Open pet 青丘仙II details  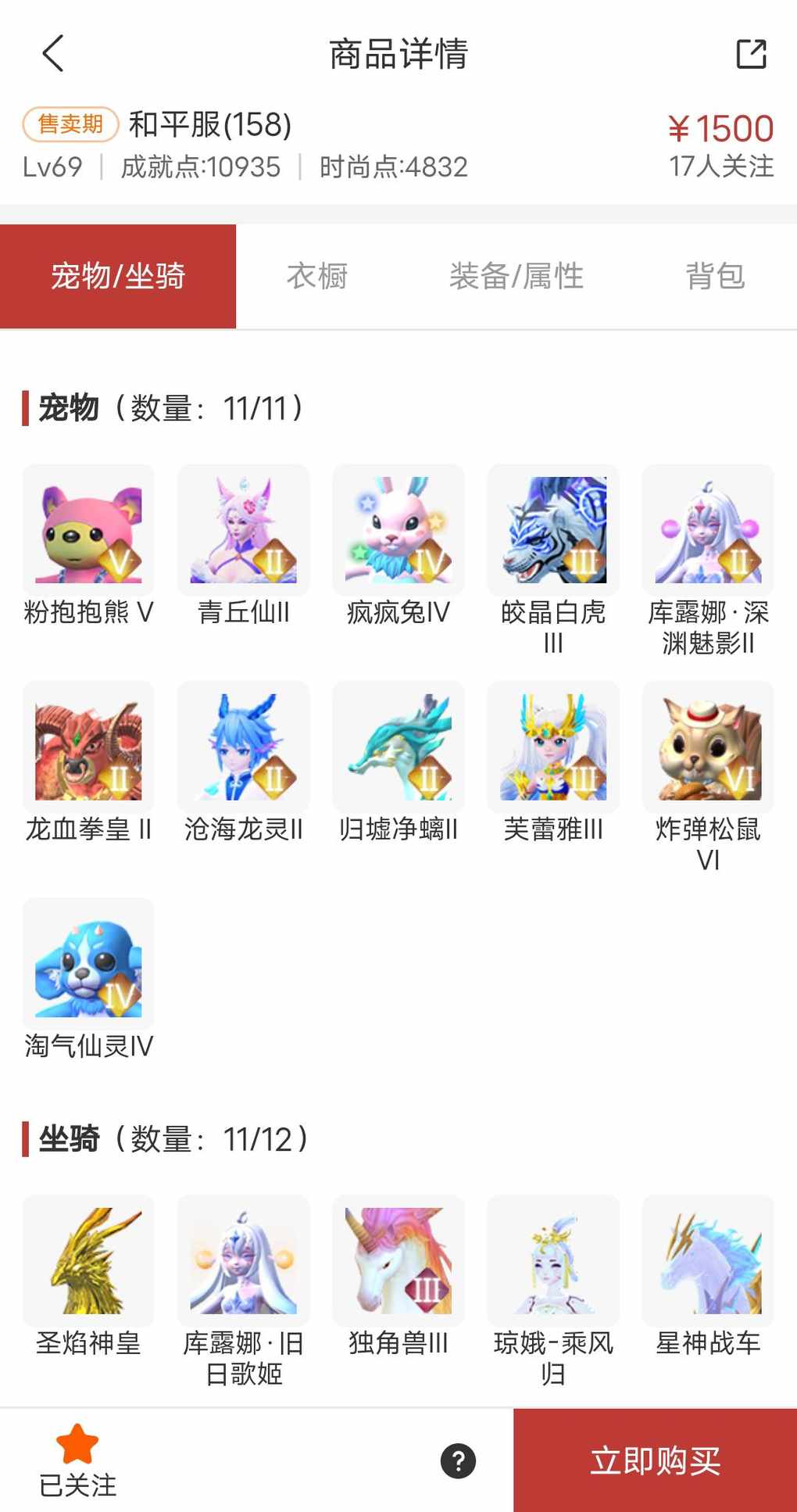(243, 531)
